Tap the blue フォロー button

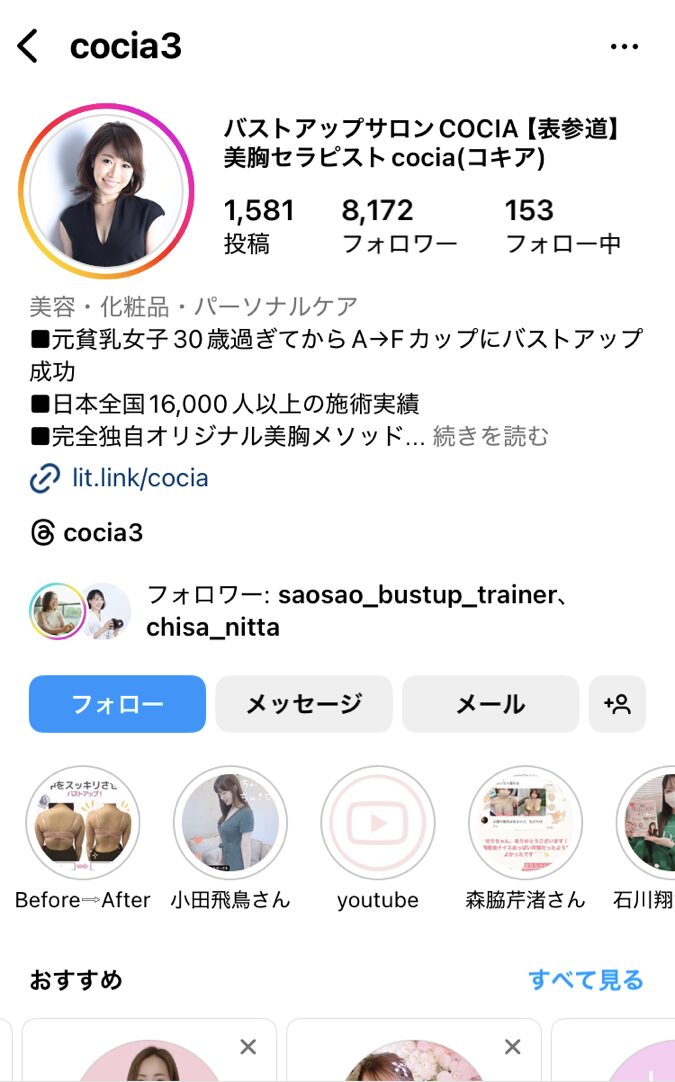117,704
